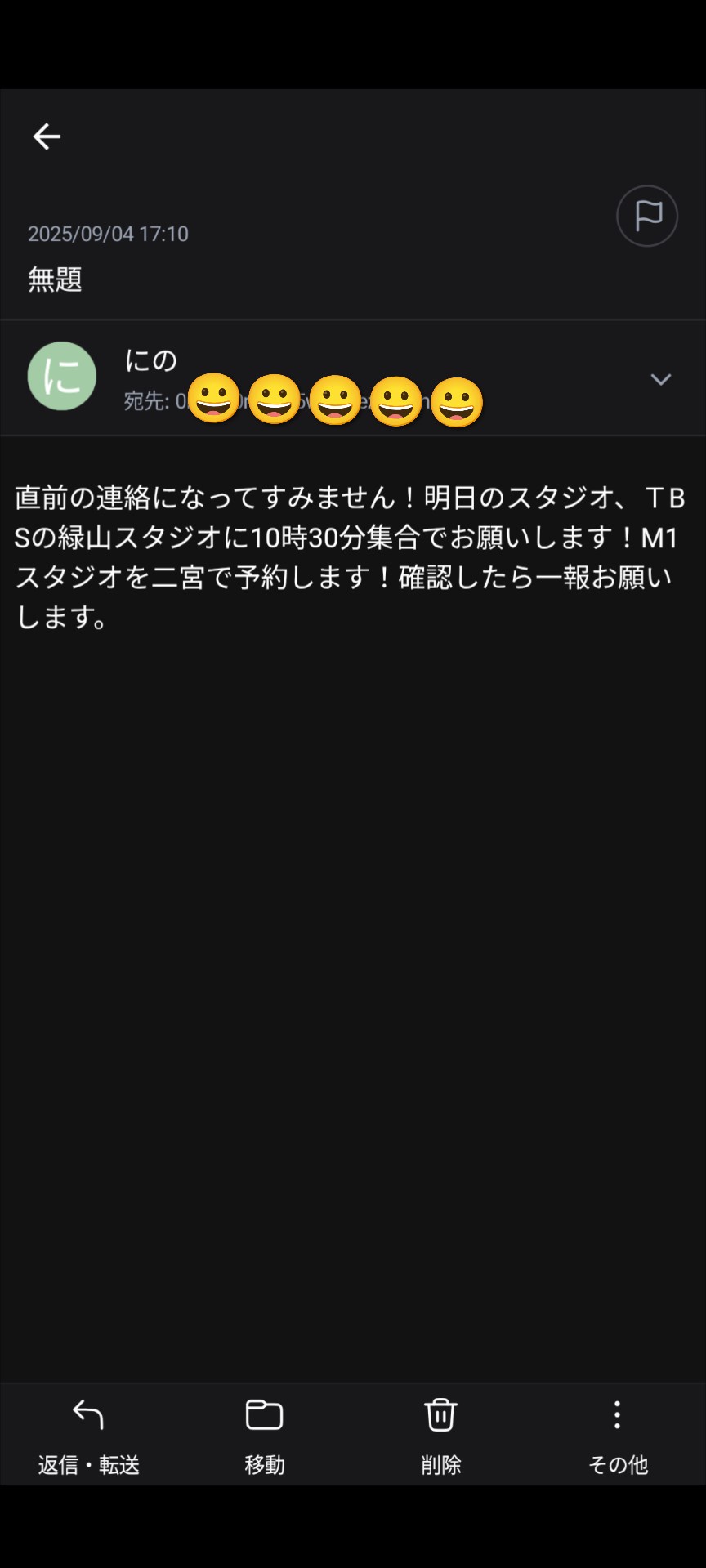Go back with the arrow icon
The width and height of the screenshot is (706, 1568).
pos(47,136)
